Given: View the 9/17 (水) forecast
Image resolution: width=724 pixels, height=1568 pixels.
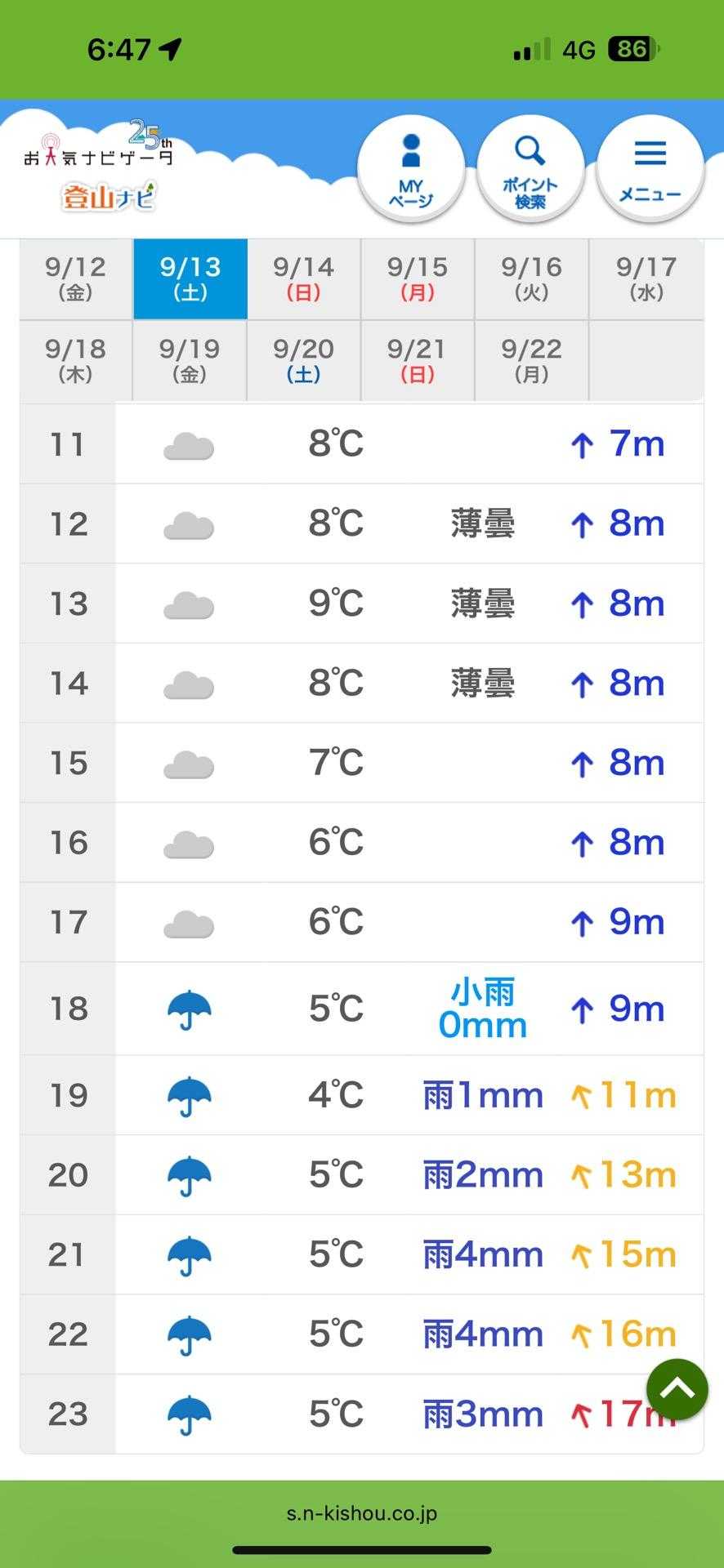Looking at the screenshot, I should point(646,278).
